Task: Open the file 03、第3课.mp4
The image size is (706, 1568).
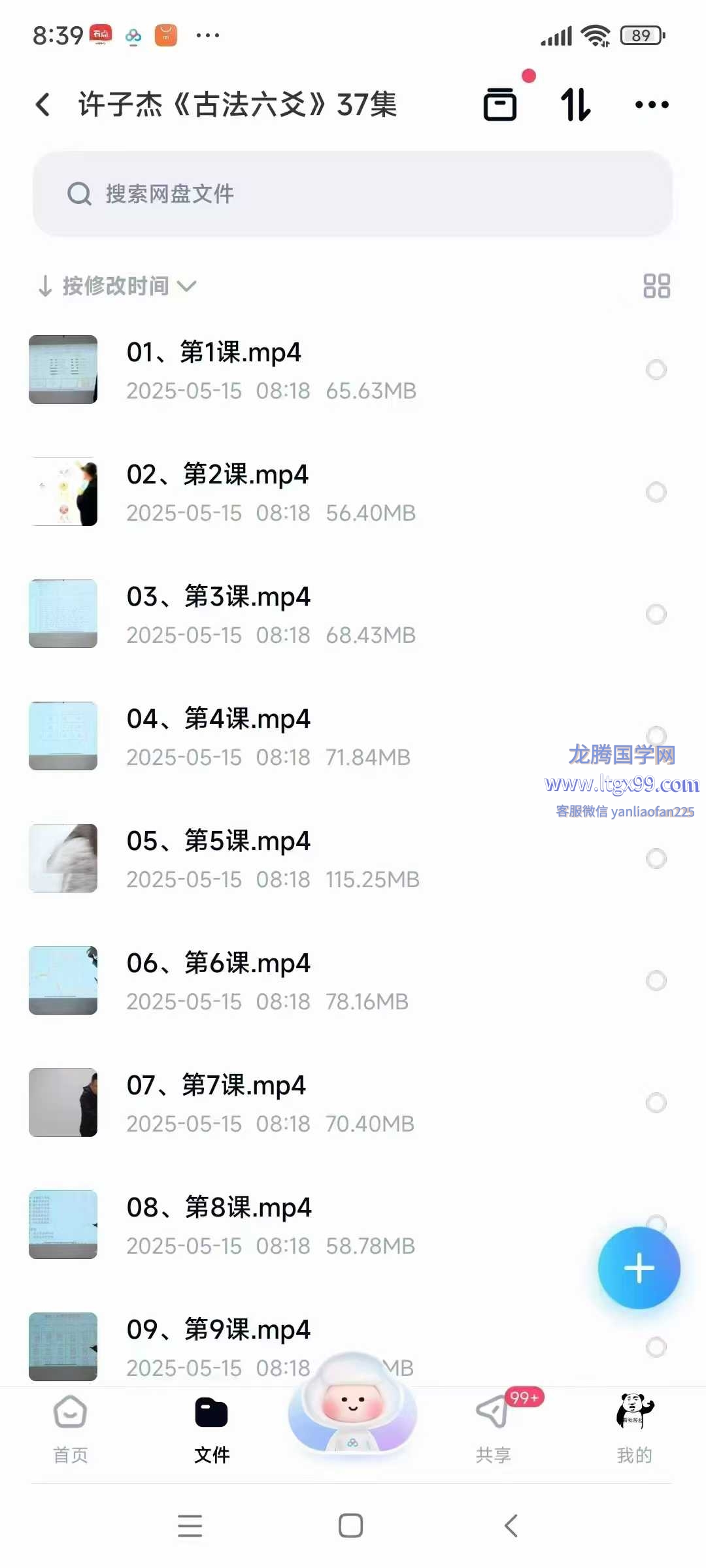Action: tap(218, 597)
